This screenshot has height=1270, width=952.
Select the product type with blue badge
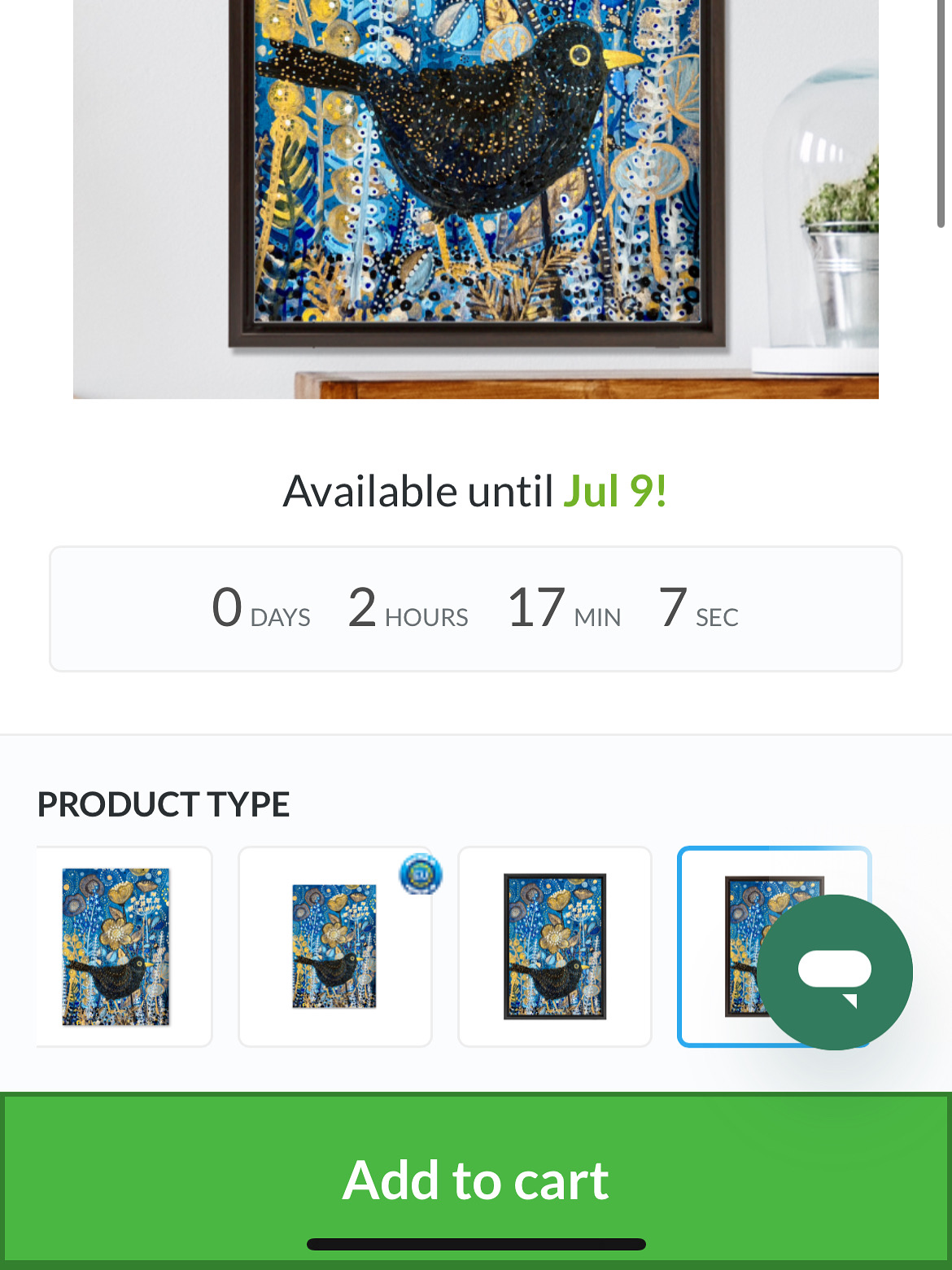334,947
